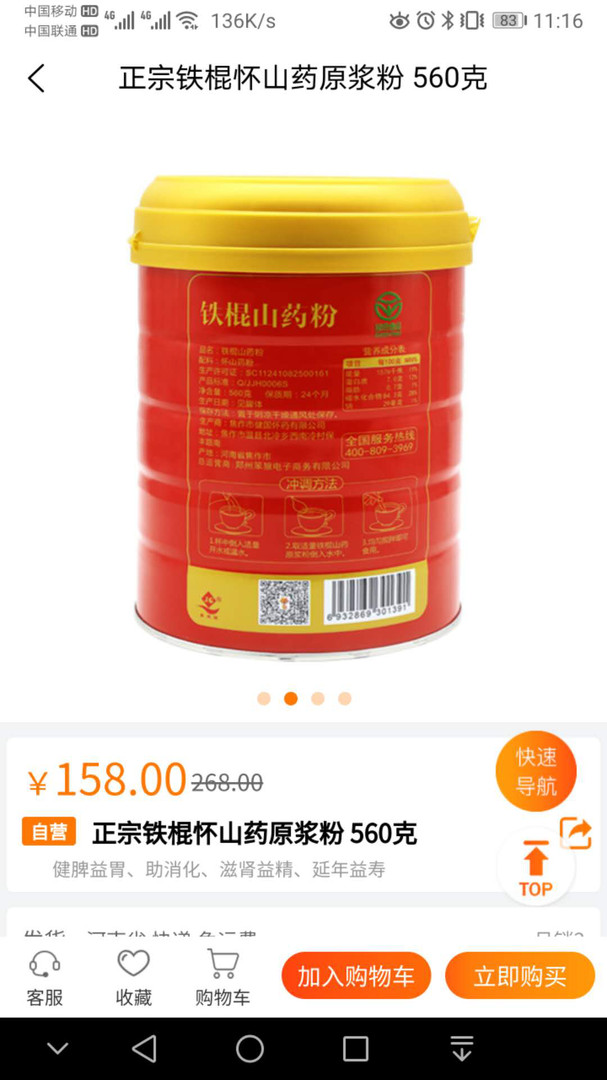This screenshot has width=607, height=1080.
Task: Select the third image page indicator dot
Action: coord(317,698)
